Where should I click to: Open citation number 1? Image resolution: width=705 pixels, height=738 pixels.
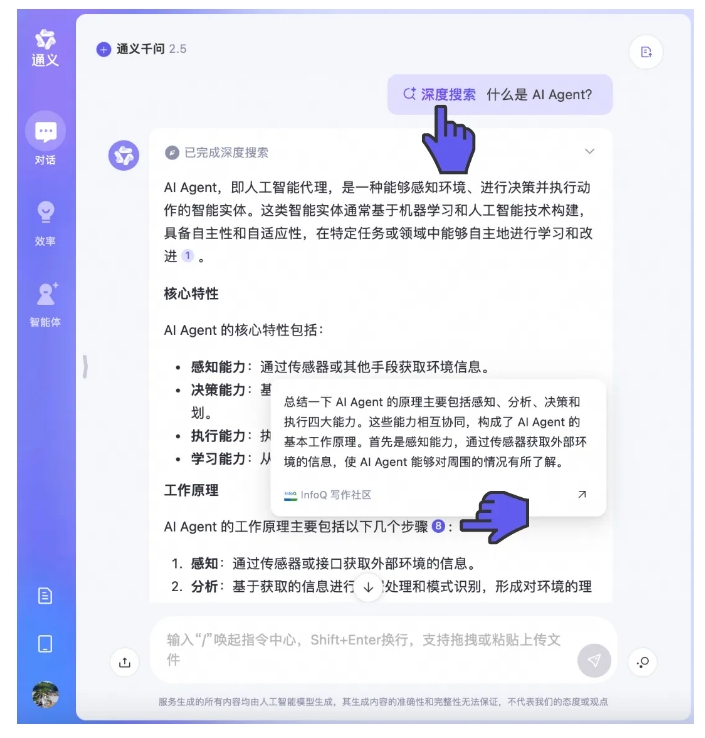[187, 256]
